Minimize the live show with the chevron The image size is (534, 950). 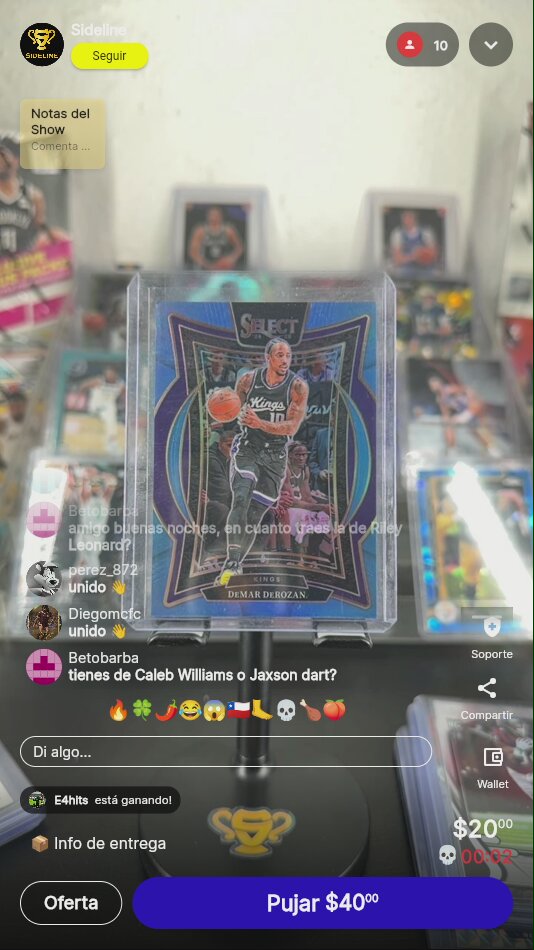point(491,44)
